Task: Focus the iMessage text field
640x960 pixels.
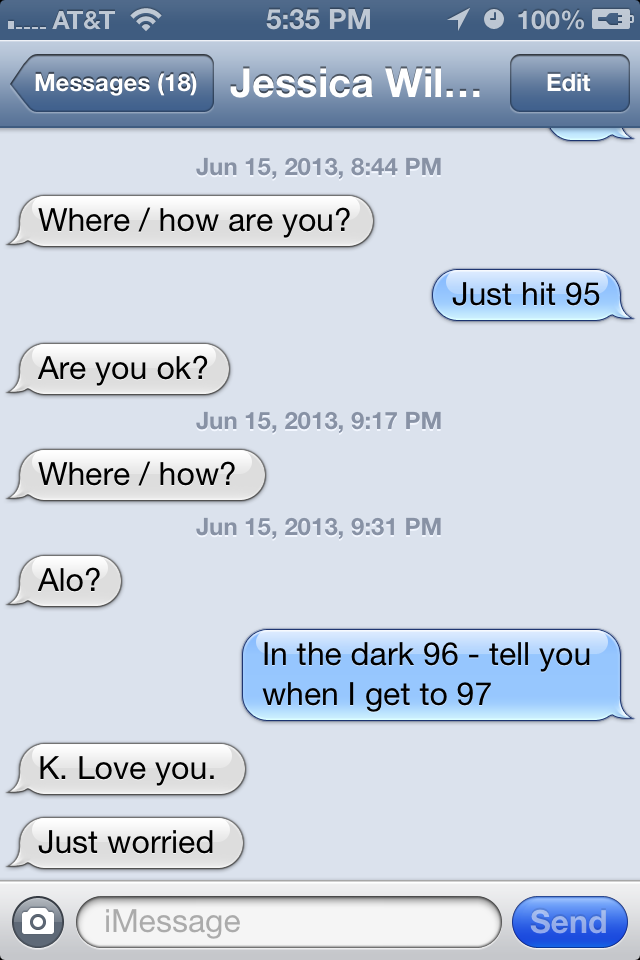Action: tap(288, 921)
